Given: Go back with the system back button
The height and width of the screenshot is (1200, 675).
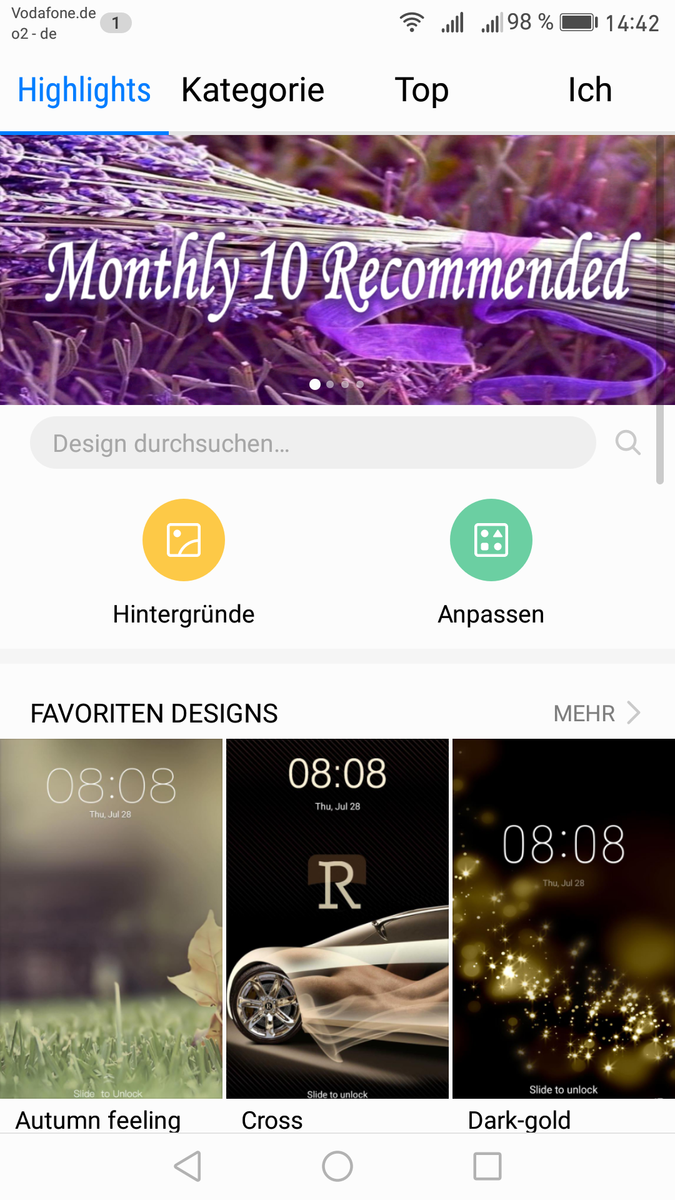Looking at the screenshot, I should tap(187, 1166).
